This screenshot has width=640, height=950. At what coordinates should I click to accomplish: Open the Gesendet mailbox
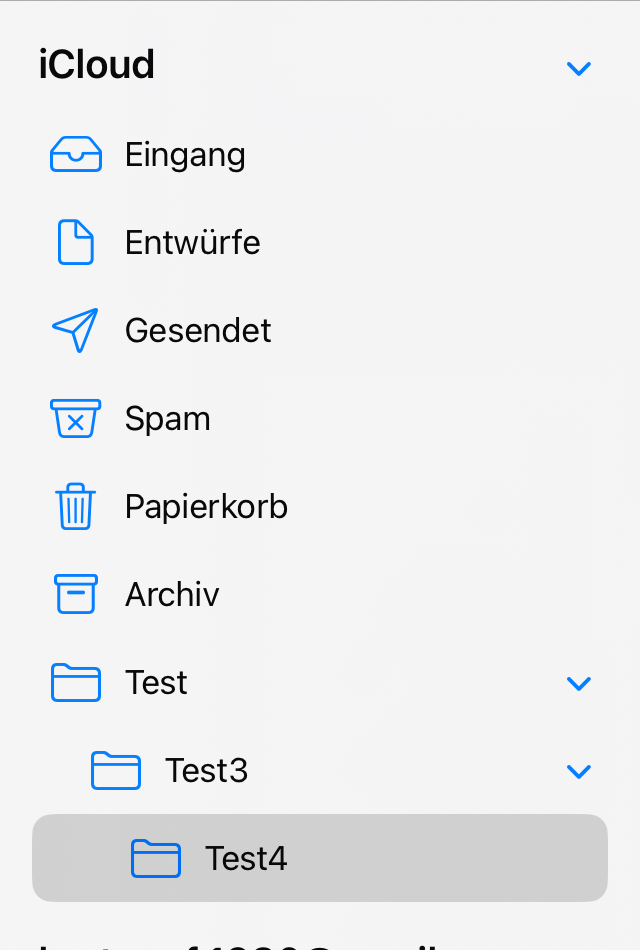point(198,331)
